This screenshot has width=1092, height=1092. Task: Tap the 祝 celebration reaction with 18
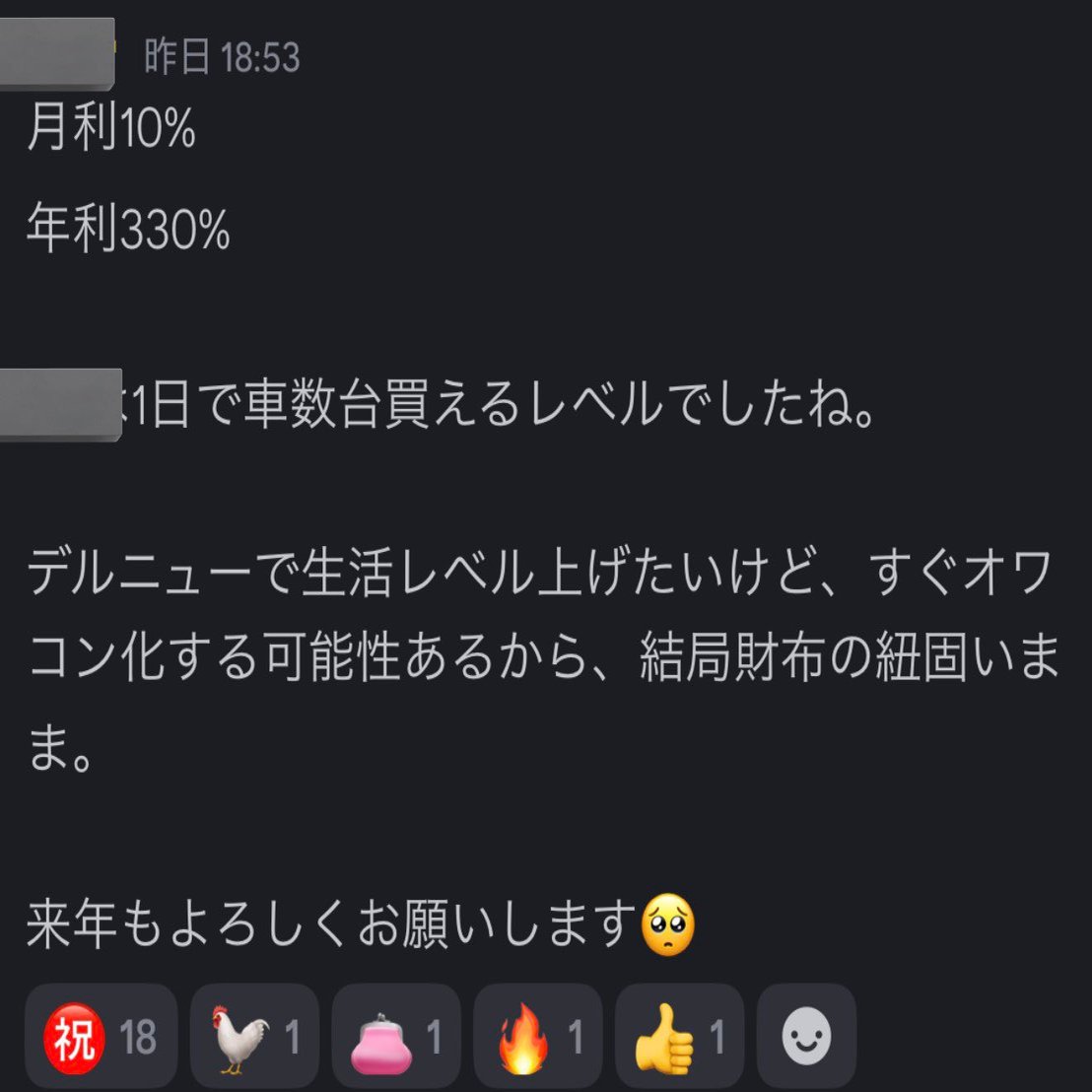click(101, 1037)
